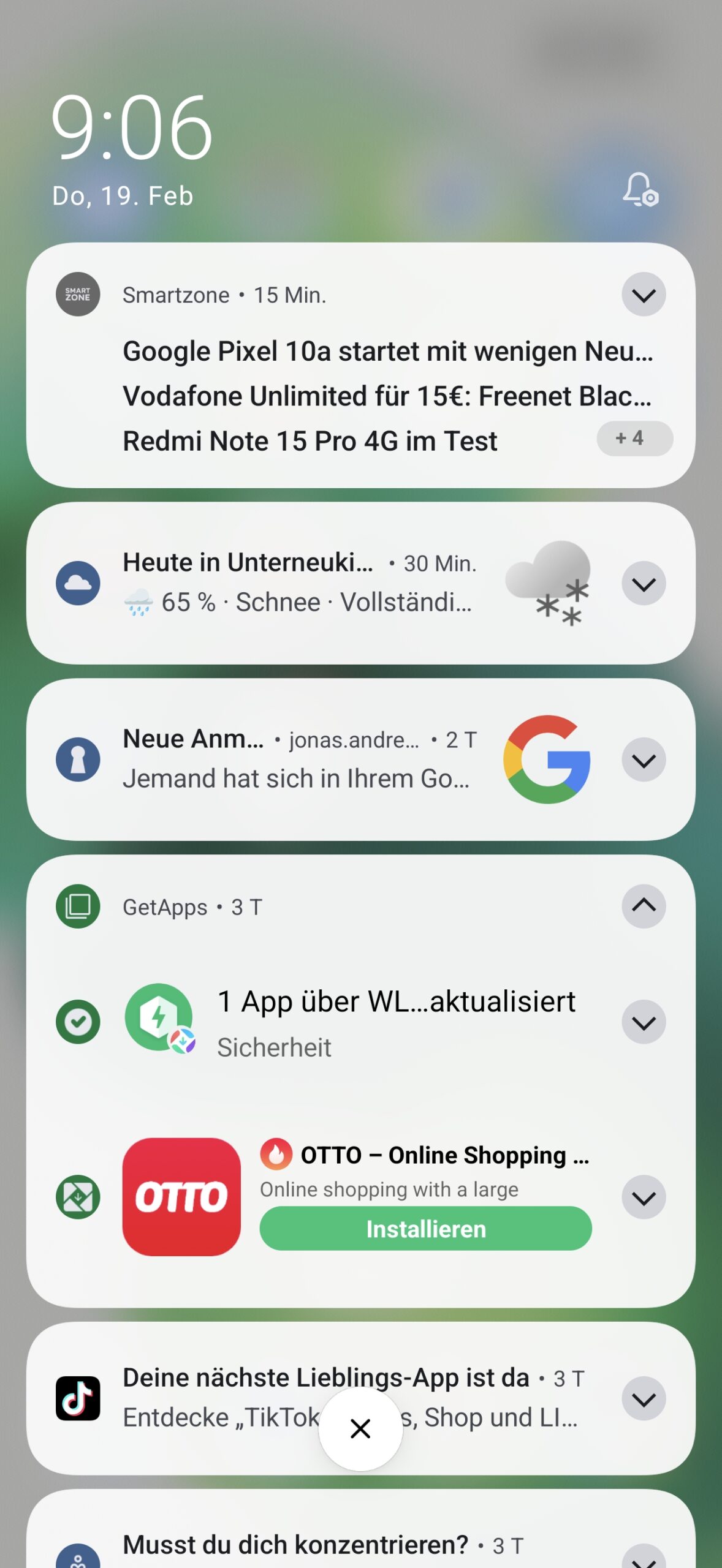Open the 'Musst du dich konzentrieren?' notification
The height and width of the screenshot is (1568, 722).
click(x=295, y=1544)
